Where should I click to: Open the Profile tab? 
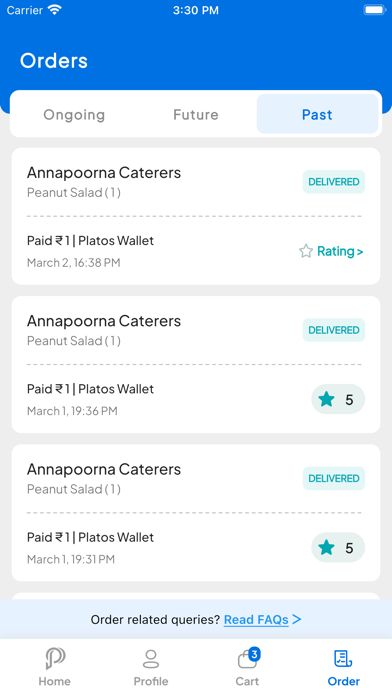(151, 667)
